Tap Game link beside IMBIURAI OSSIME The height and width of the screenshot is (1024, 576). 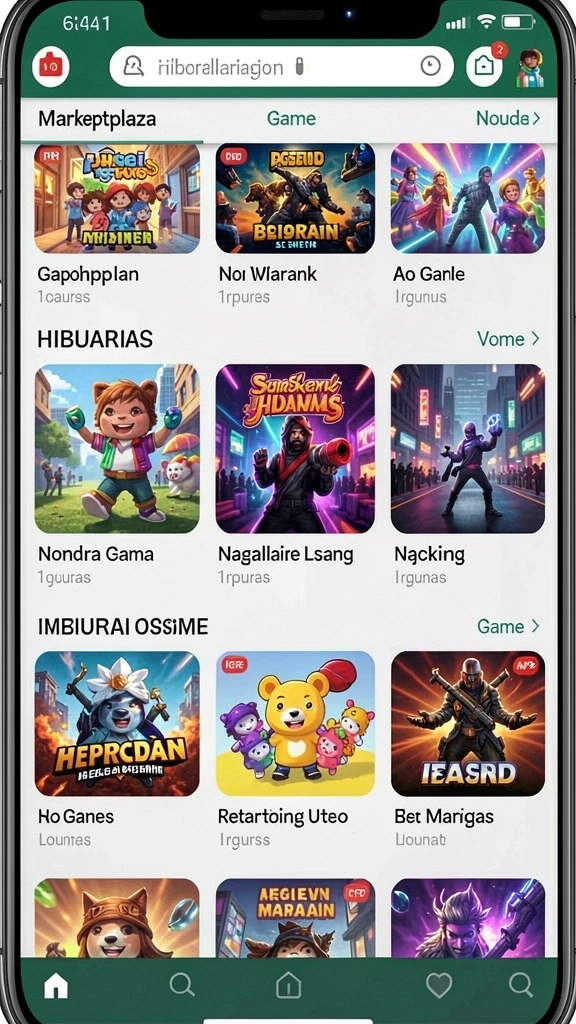click(509, 626)
